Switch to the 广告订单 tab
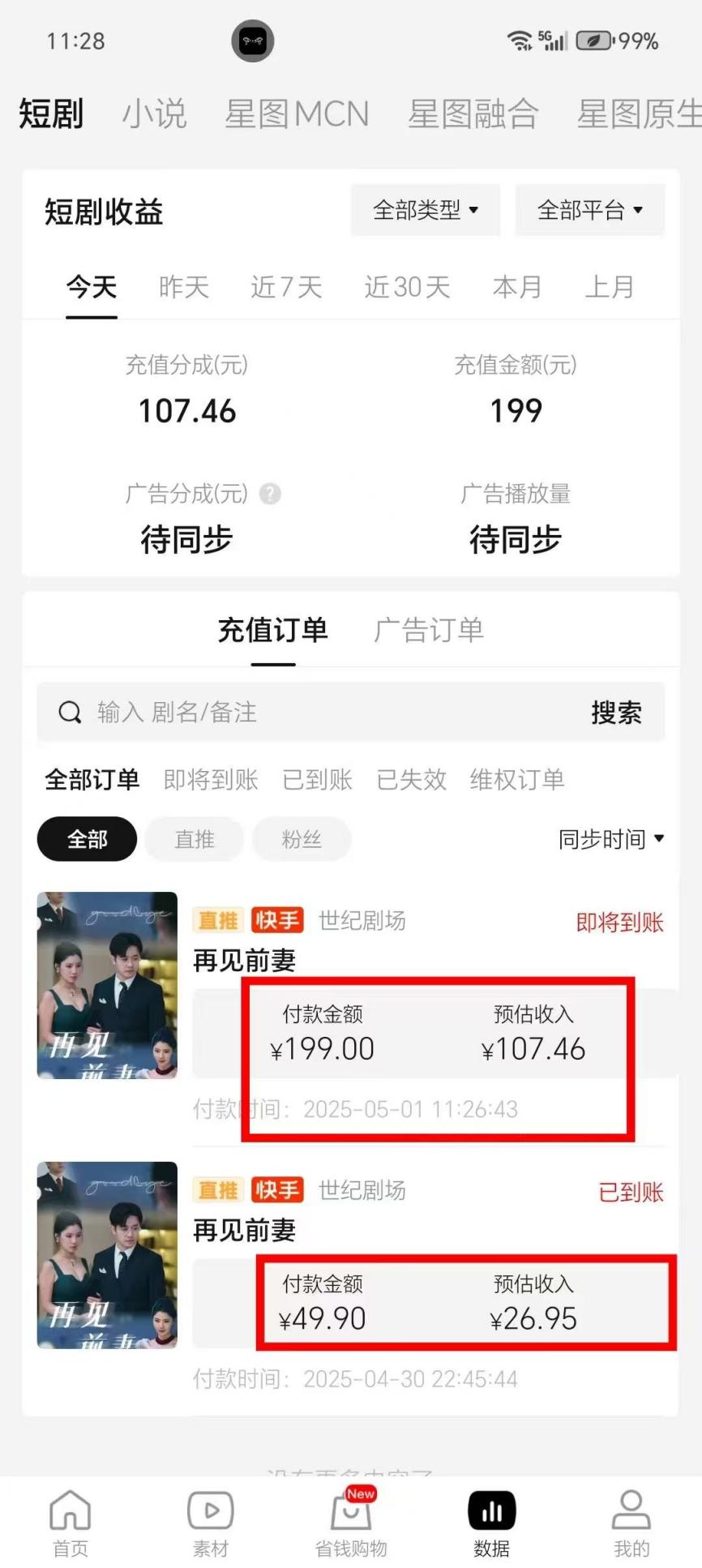This screenshot has width=702, height=1568. coord(429,630)
